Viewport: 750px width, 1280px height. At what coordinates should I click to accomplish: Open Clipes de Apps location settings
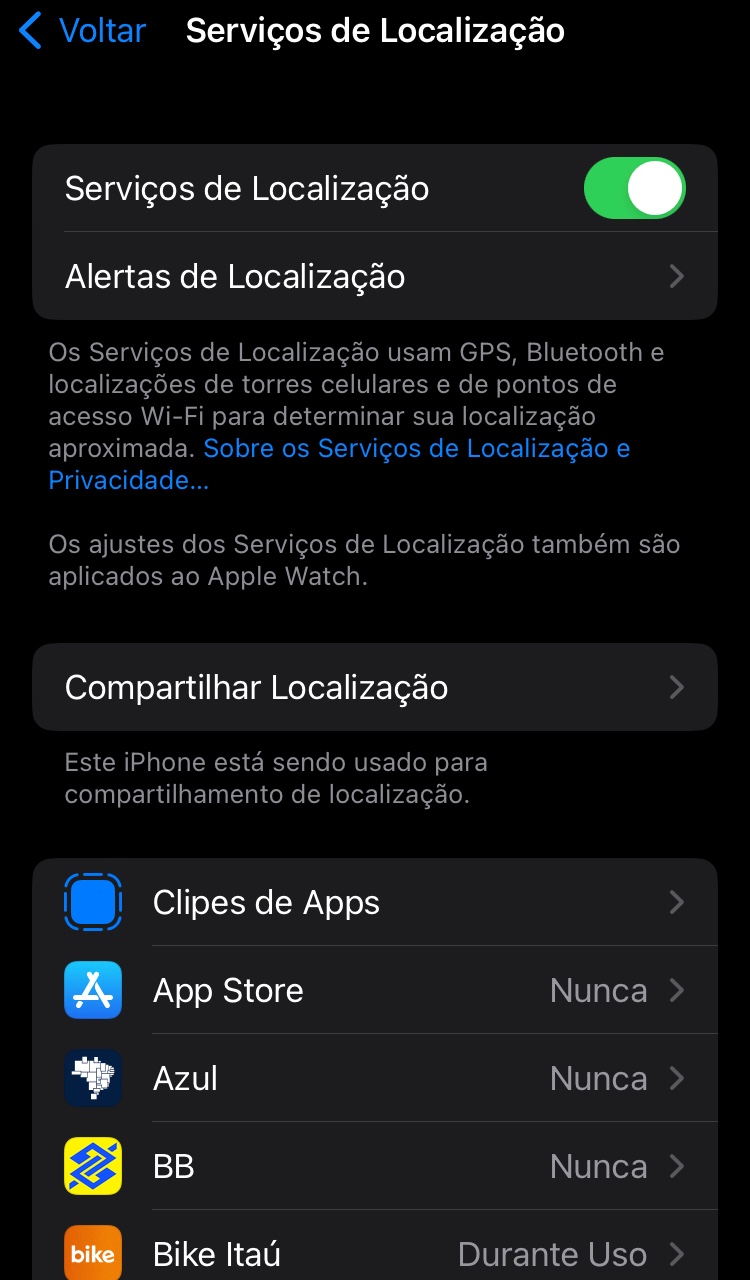click(x=375, y=903)
